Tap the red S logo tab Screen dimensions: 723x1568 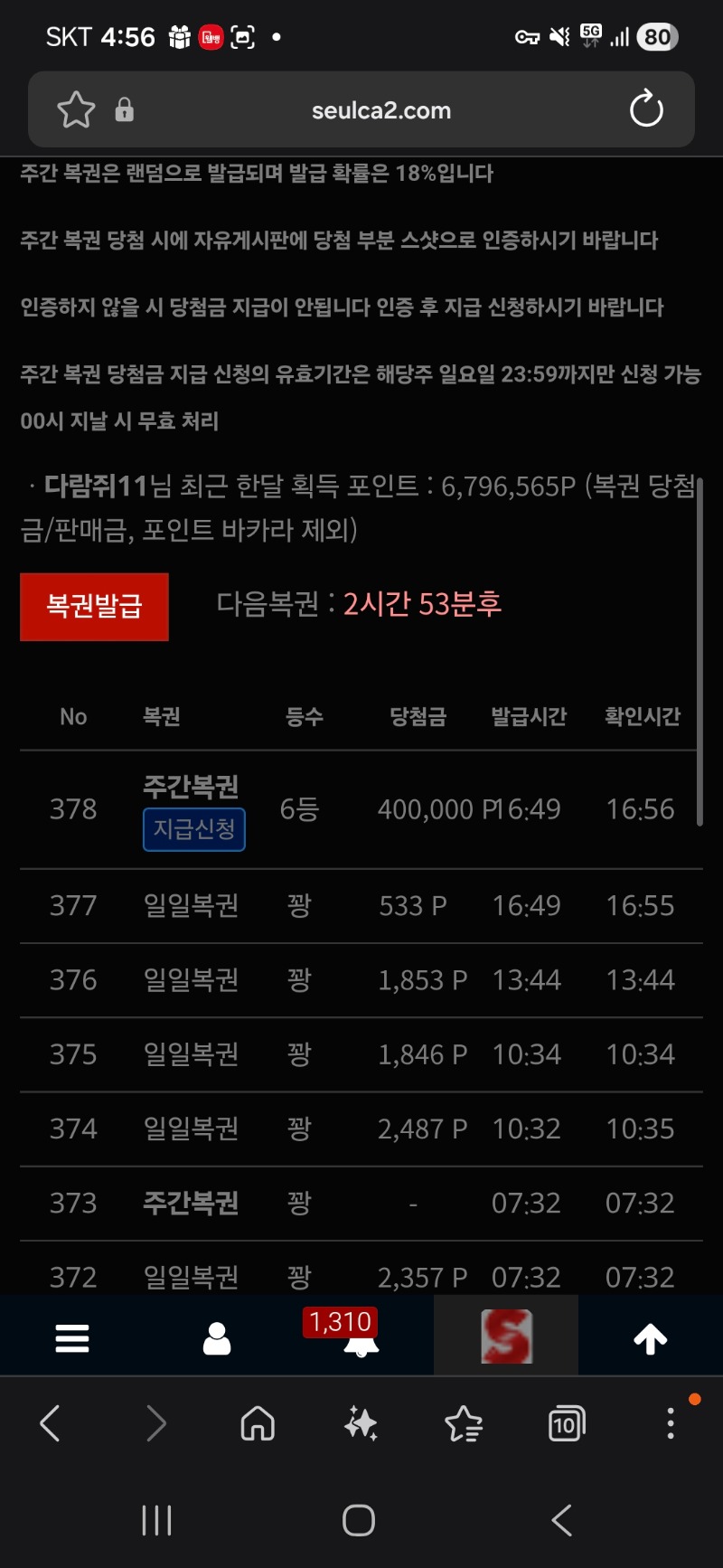click(x=506, y=1336)
